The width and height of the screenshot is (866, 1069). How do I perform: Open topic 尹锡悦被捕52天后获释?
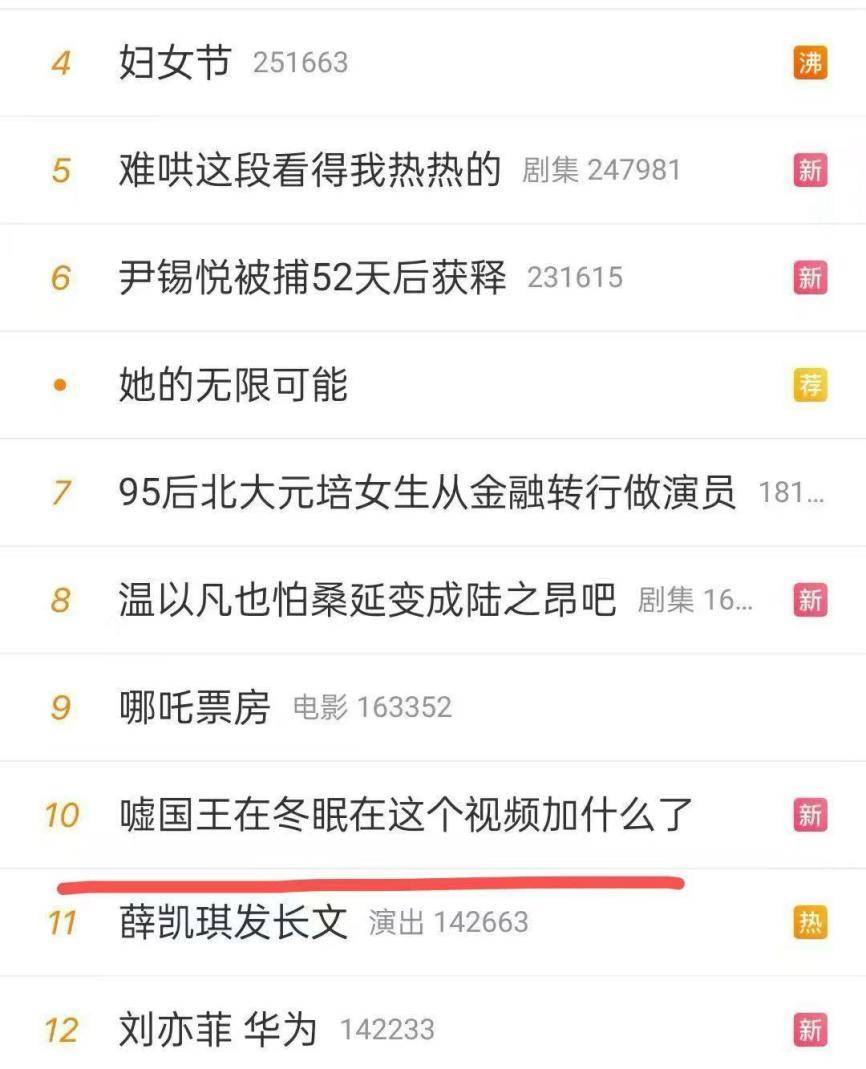point(312,277)
